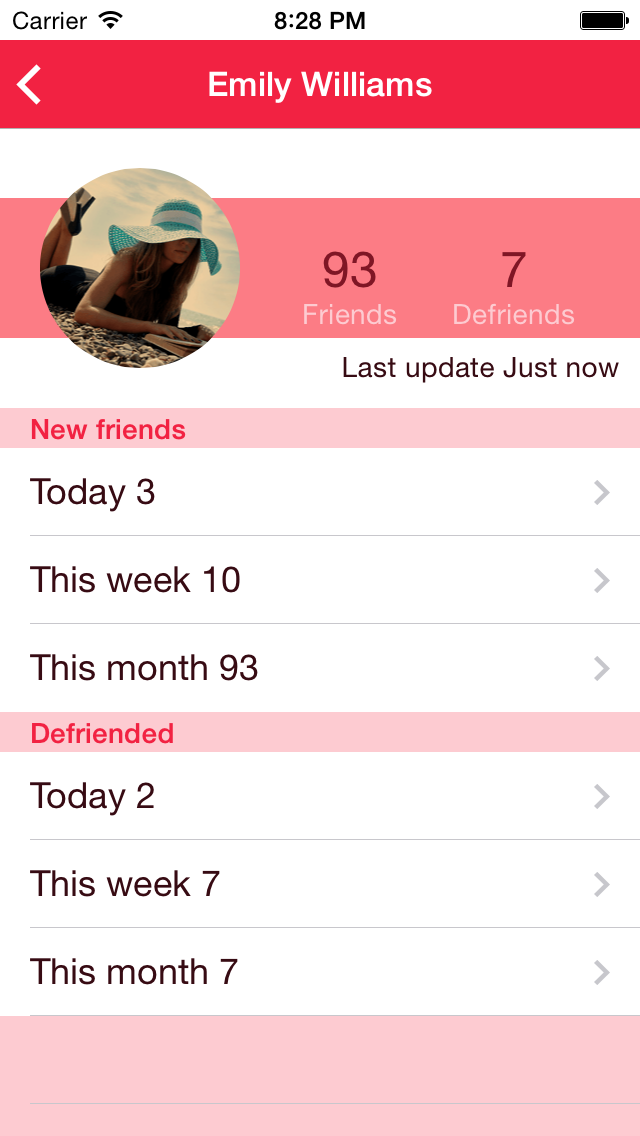
Task: View new friends This month 93
Action: click(320, 667)
